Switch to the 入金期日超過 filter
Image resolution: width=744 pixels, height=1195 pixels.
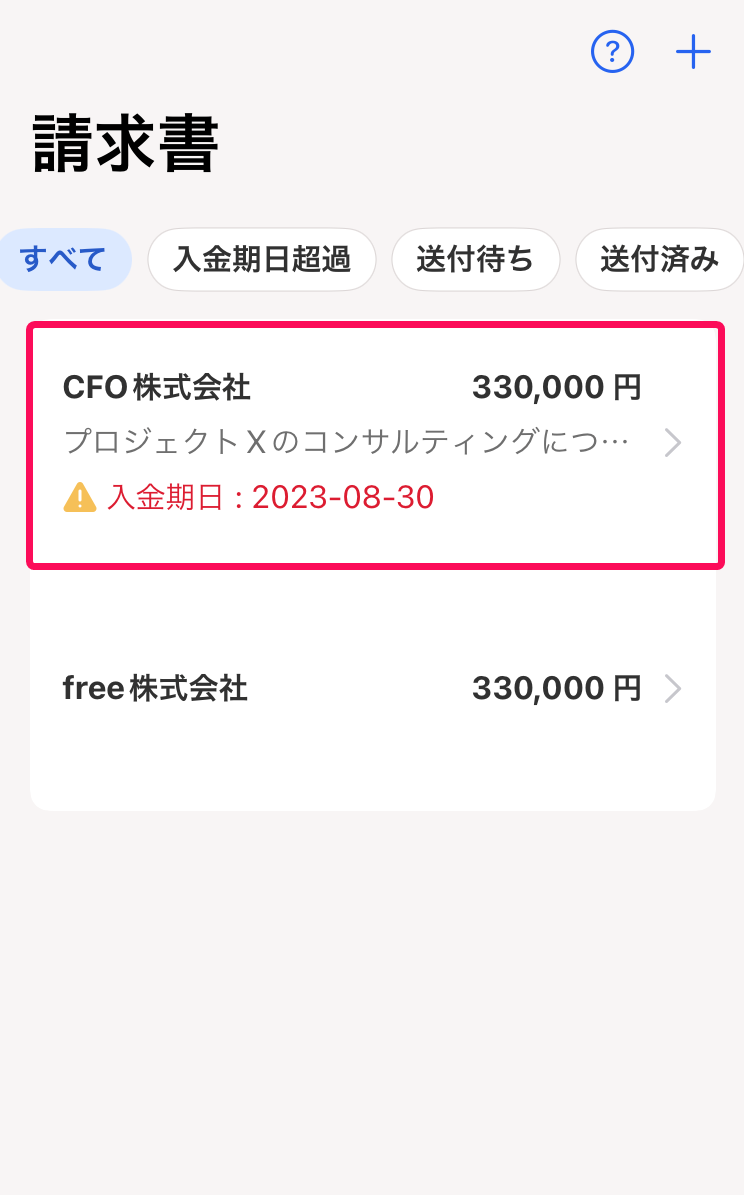click(x=261, y=258)
